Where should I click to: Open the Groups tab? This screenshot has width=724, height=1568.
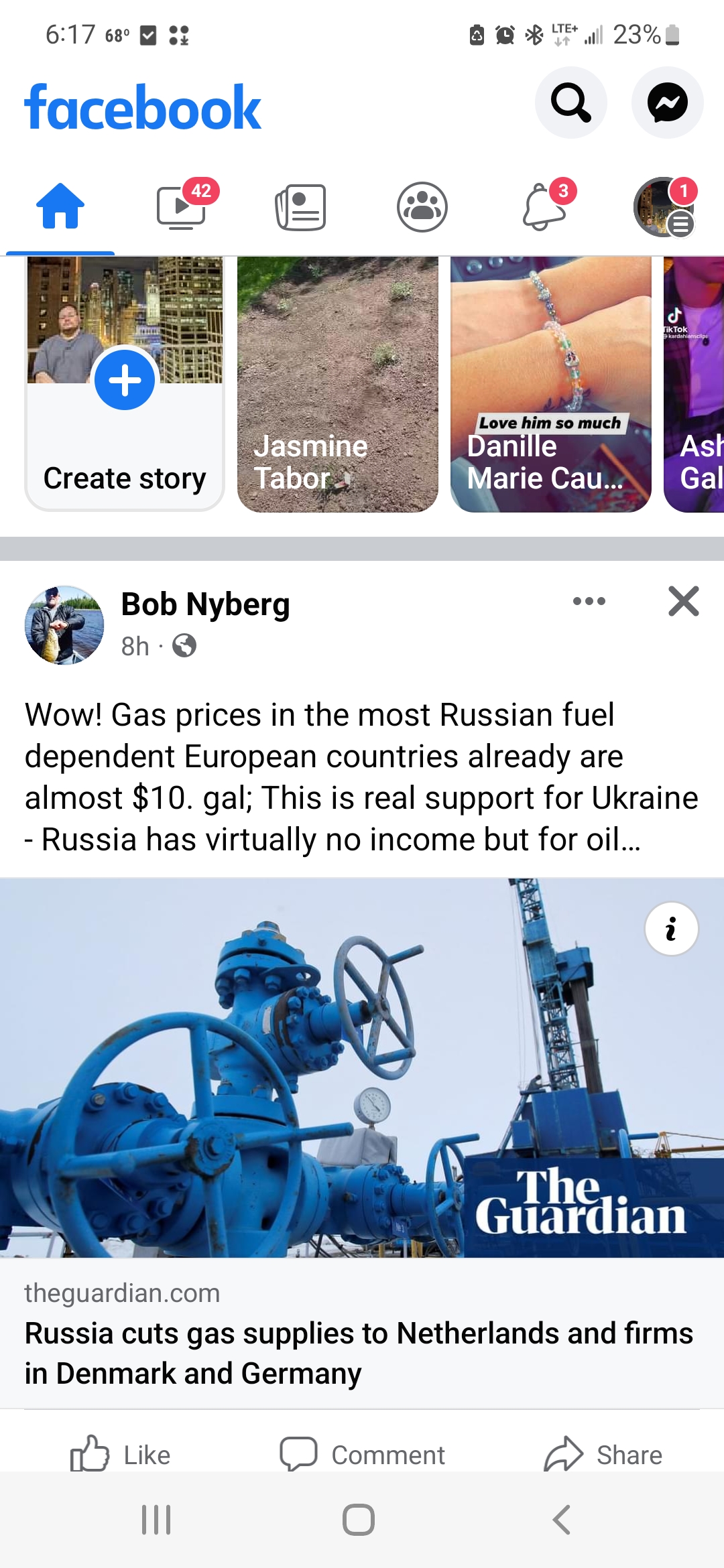422,207
